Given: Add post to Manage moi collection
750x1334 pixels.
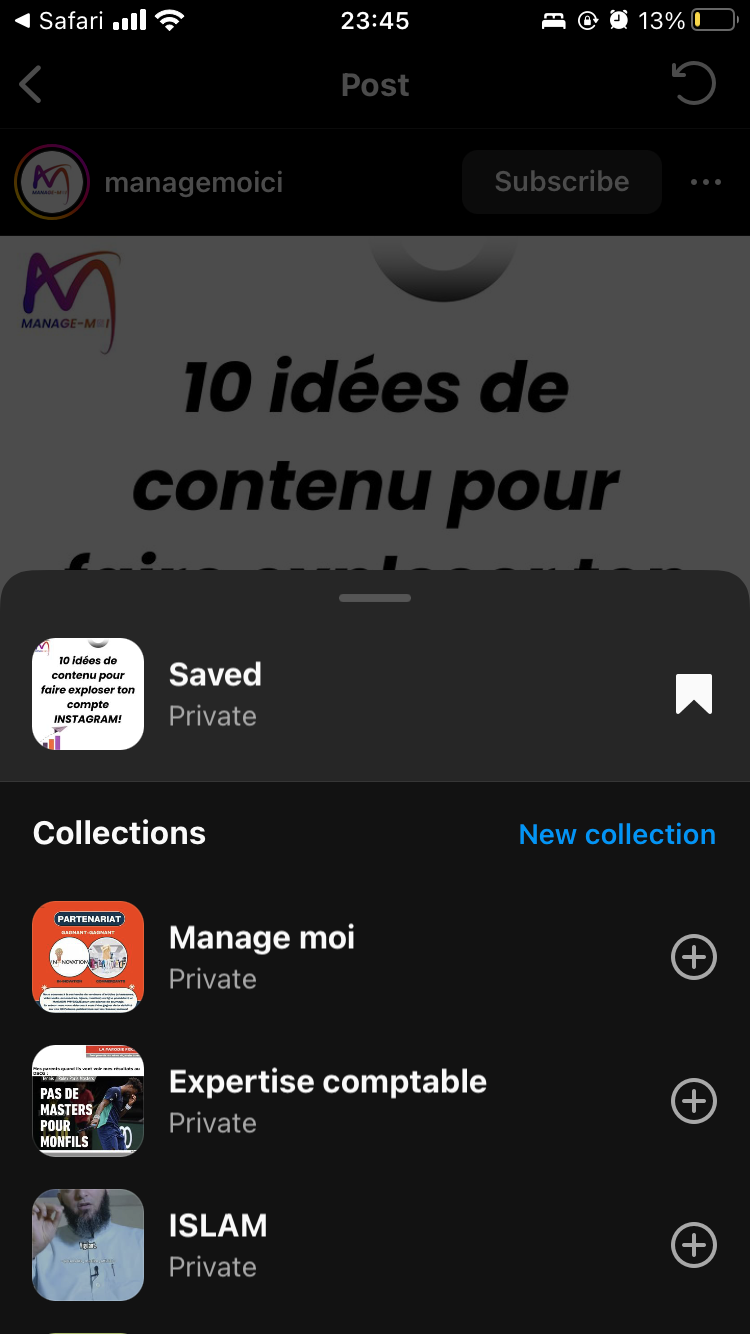Looking at the screenshot, I should tap(693, 957).
